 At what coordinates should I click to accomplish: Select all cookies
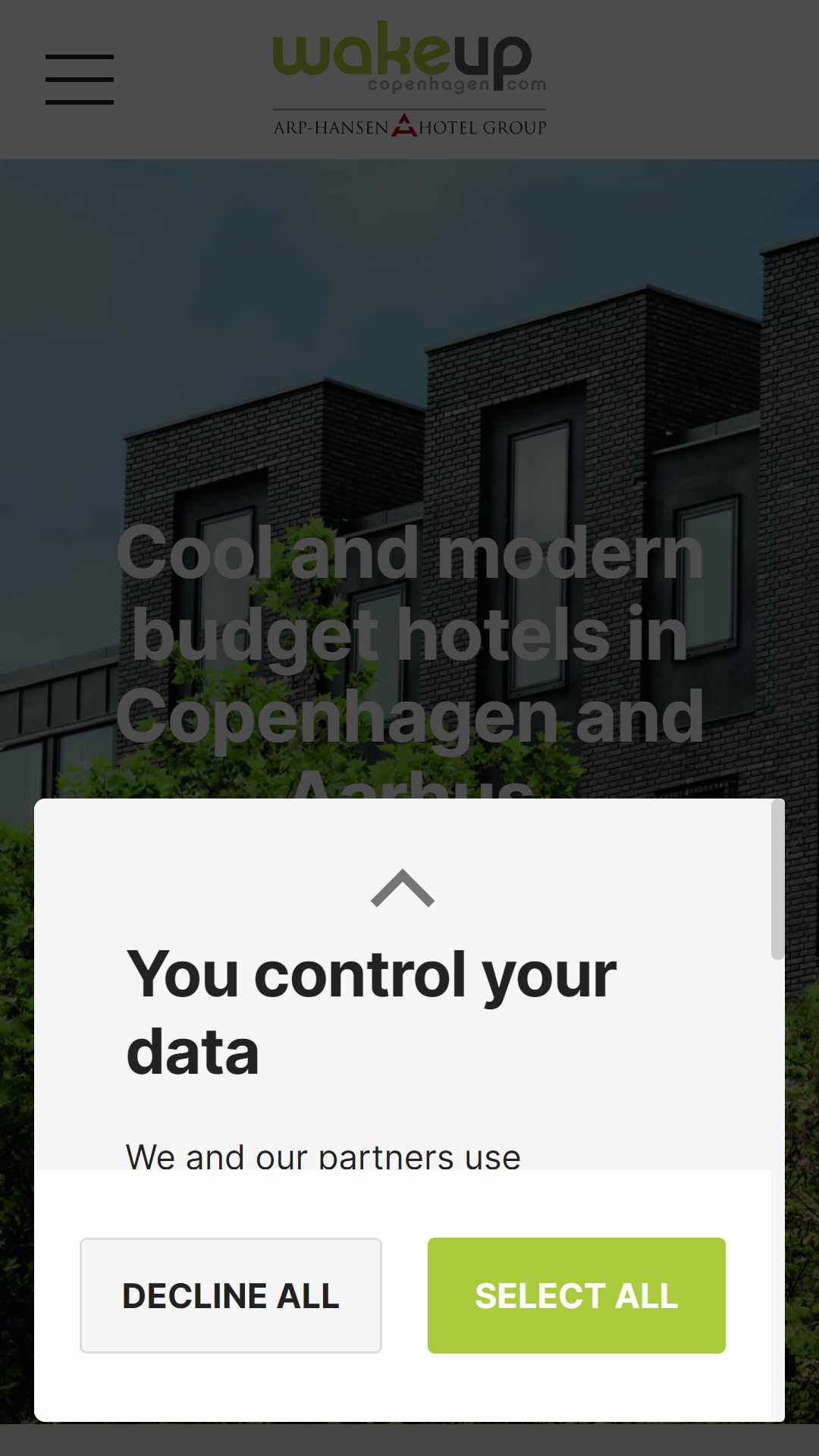[x=576, y=1295]
